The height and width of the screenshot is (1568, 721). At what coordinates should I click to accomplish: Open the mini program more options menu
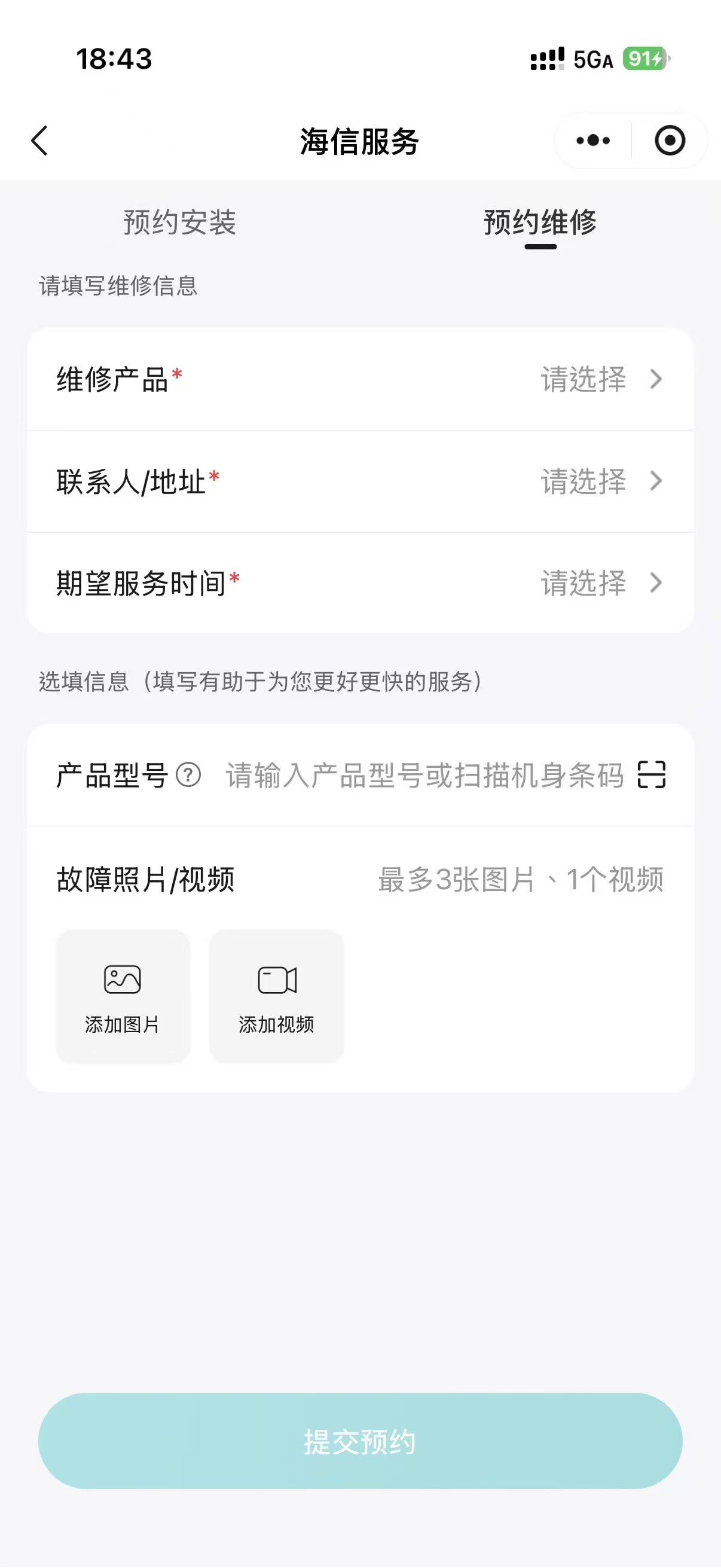[592, 141]
